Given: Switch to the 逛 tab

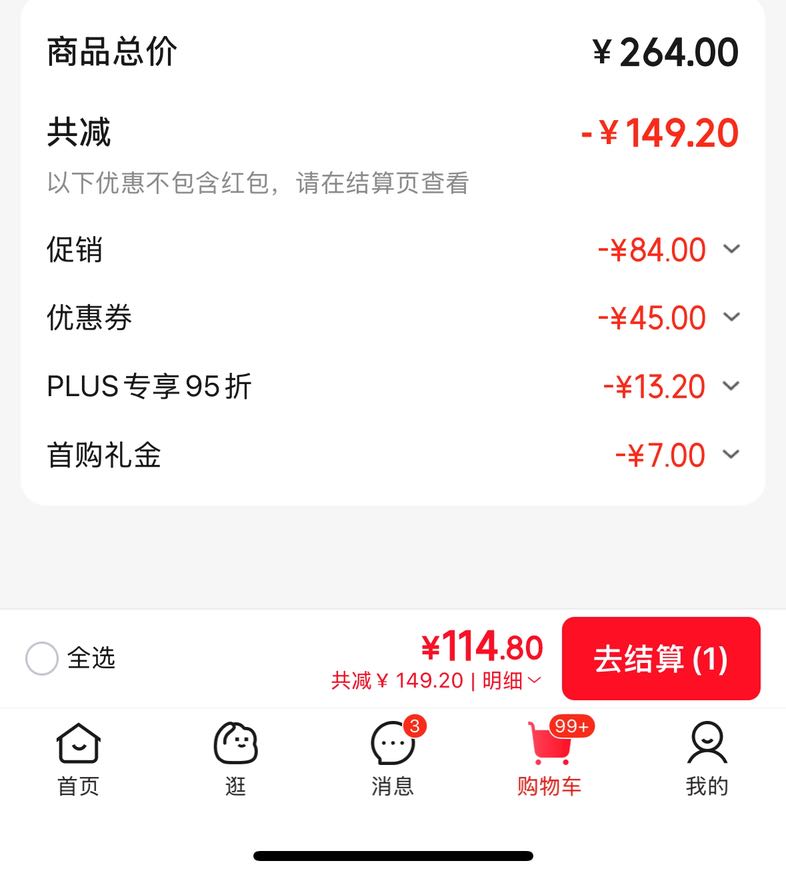Looking at the screenshot, I should click(236, 760).
